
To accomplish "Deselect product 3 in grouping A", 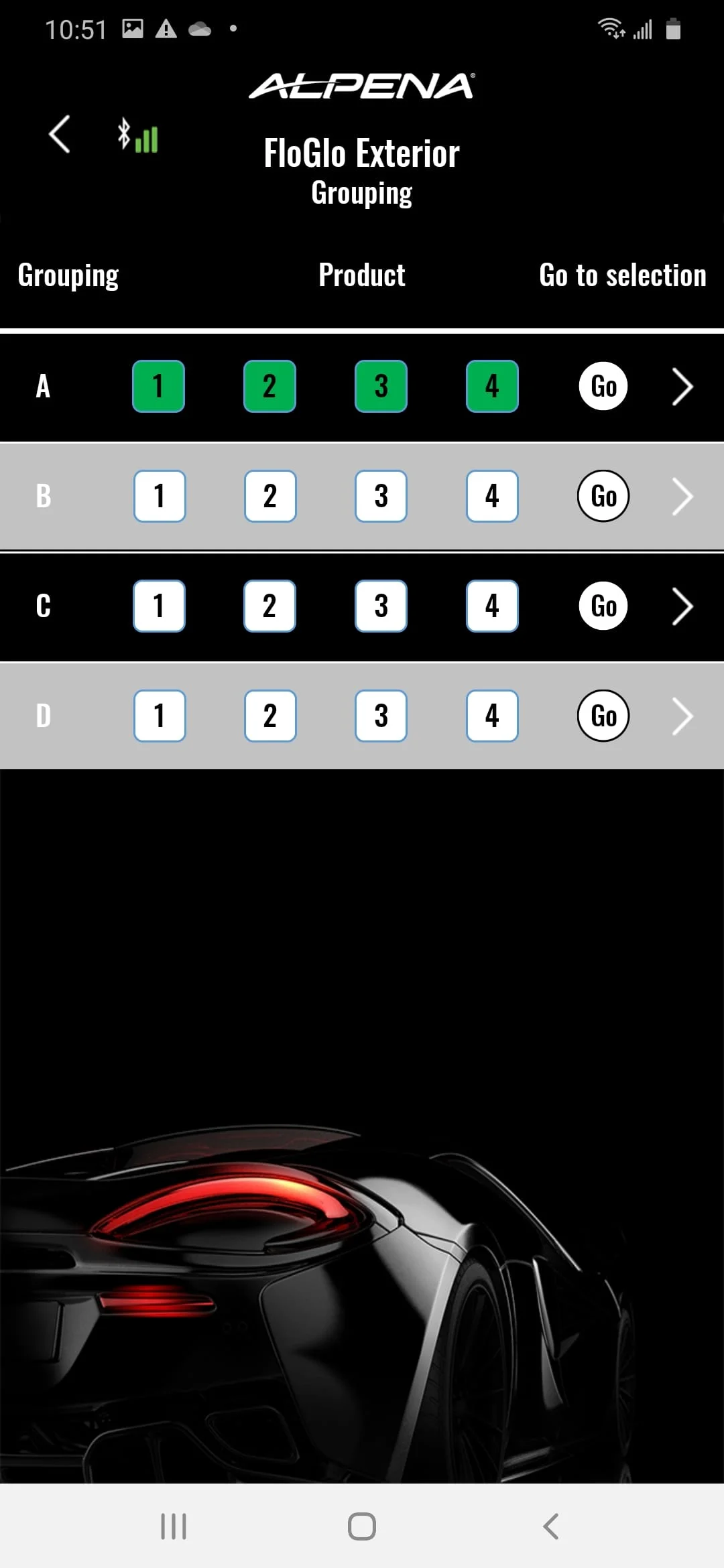I will coord(381,386).
